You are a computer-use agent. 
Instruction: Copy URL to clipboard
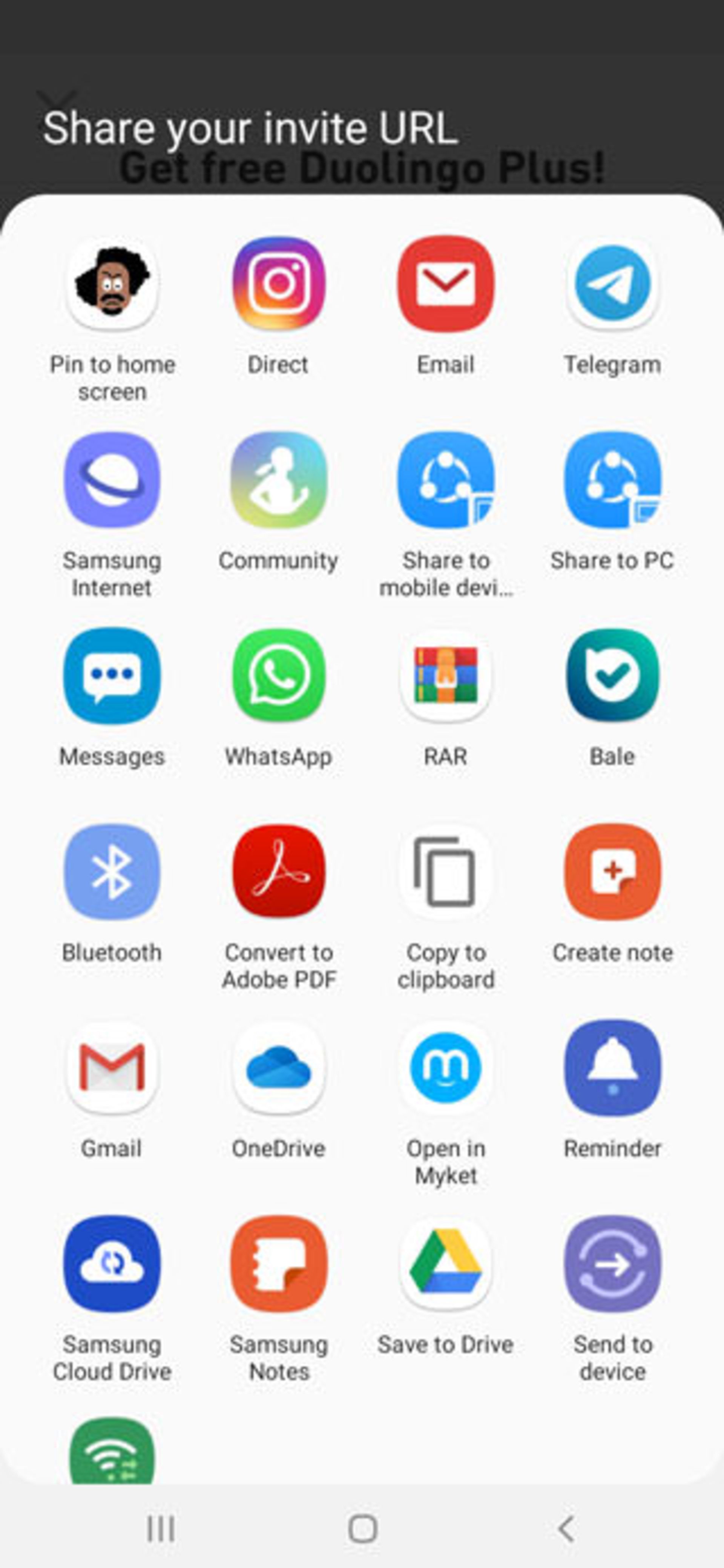[446, 872]
